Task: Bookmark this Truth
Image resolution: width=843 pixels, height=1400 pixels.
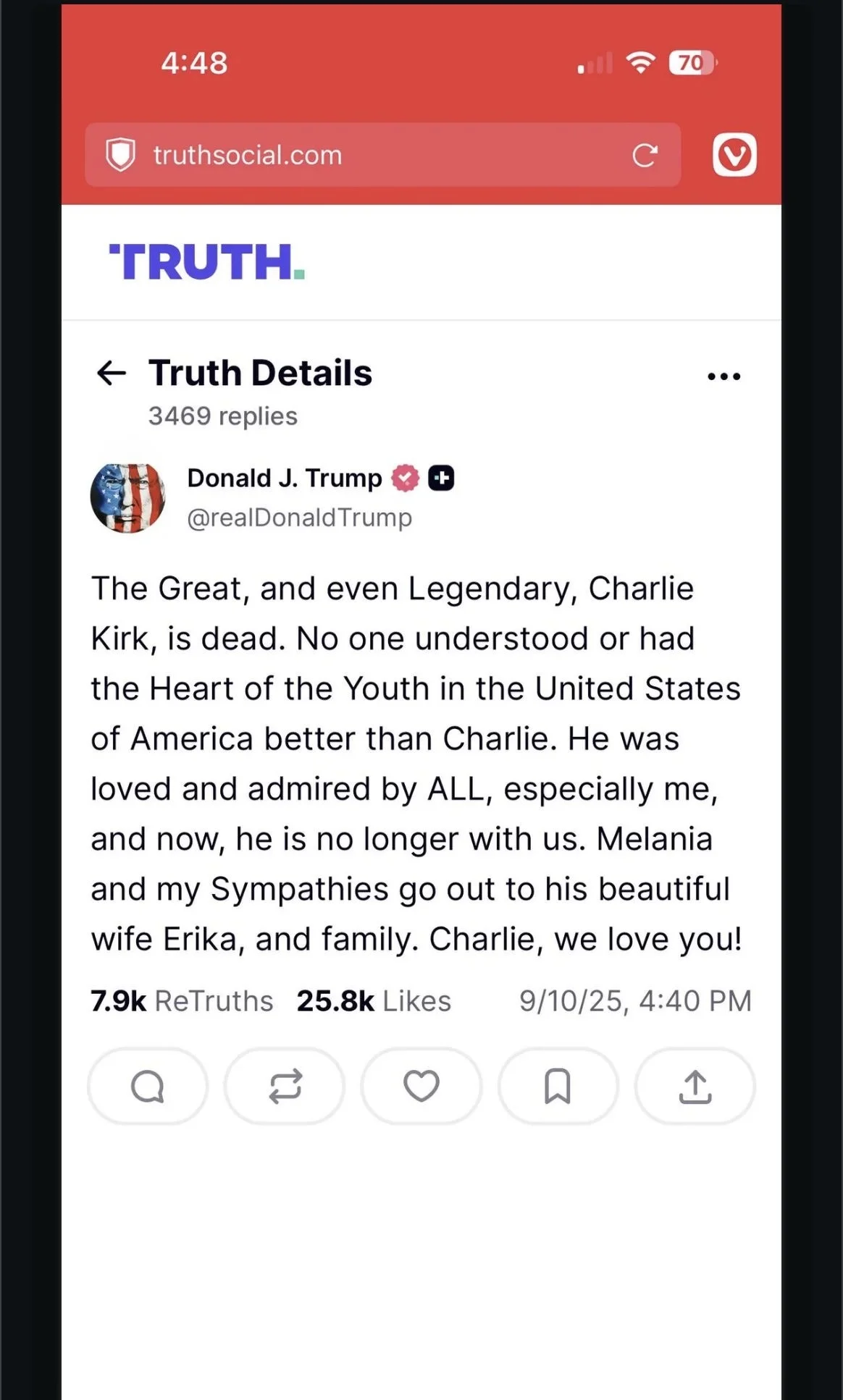Action: click(x=558, y=1086)
